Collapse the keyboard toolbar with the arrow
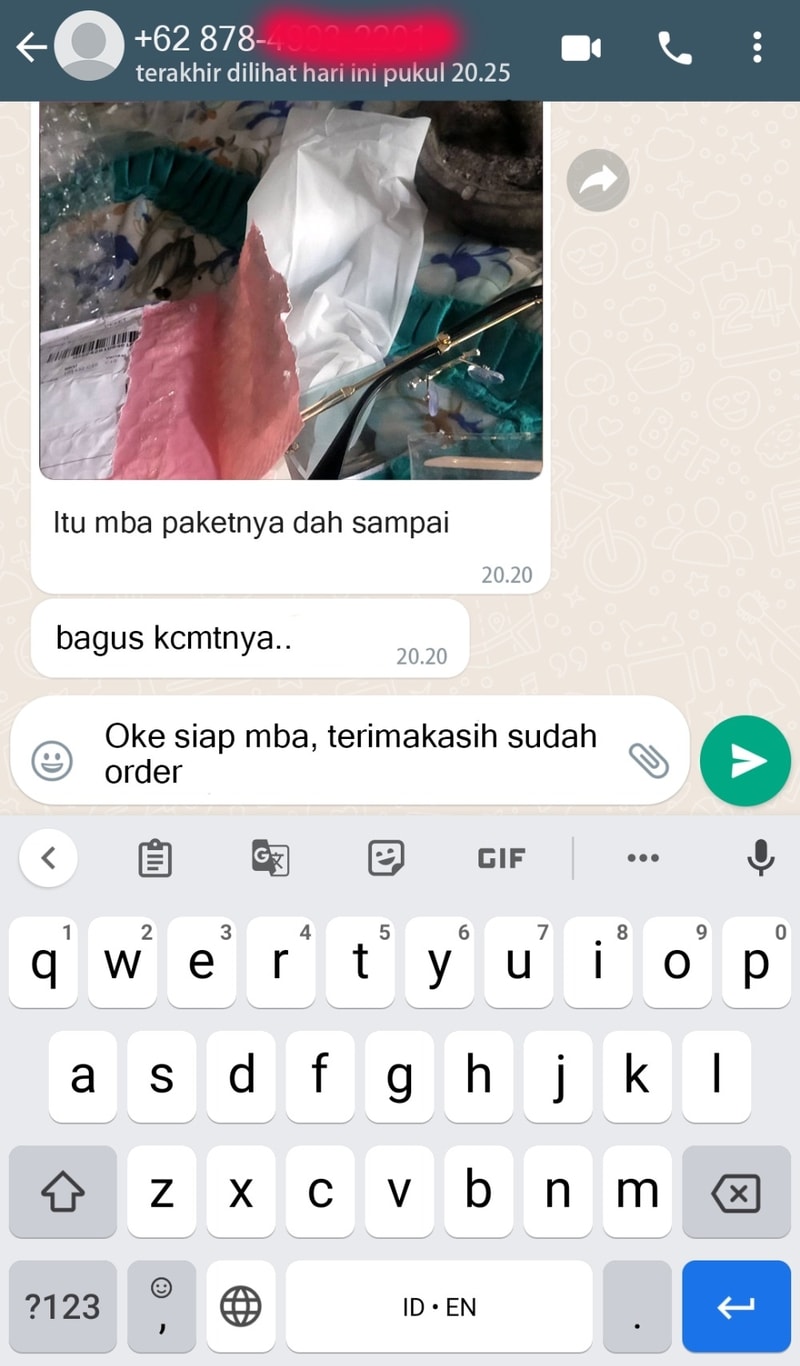Screen dimensions: 800x1366 point(48,857)
